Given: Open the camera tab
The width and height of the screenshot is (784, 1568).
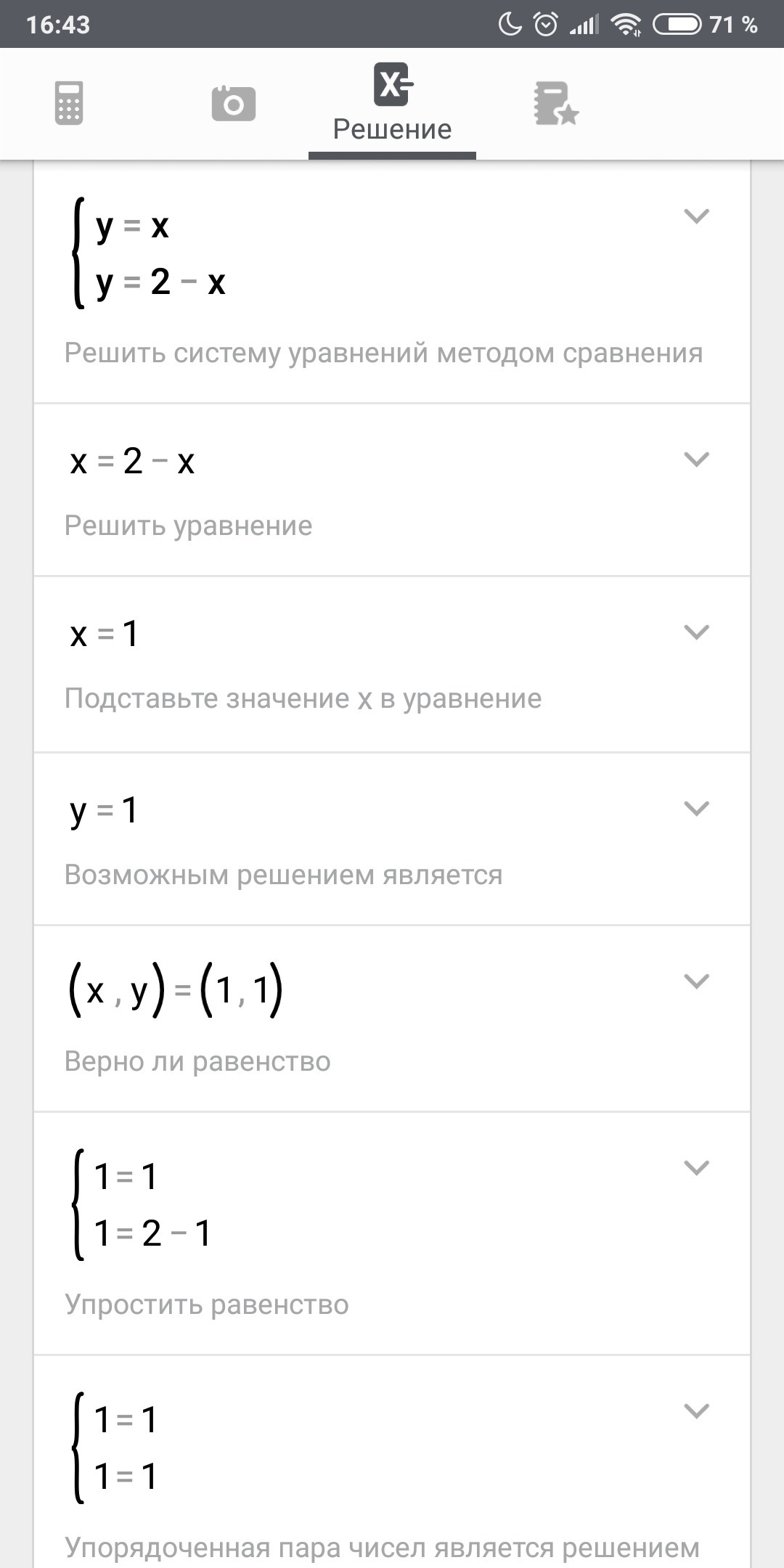Looking at the screenshot, I should (x=234, y=104).
